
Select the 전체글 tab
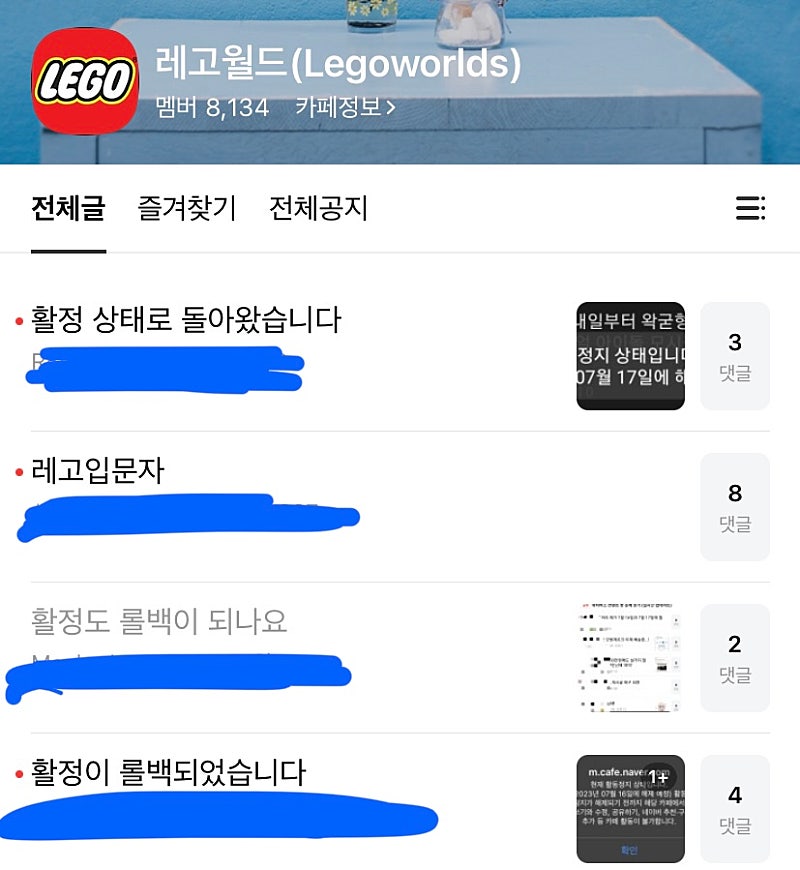coord(68,208)
